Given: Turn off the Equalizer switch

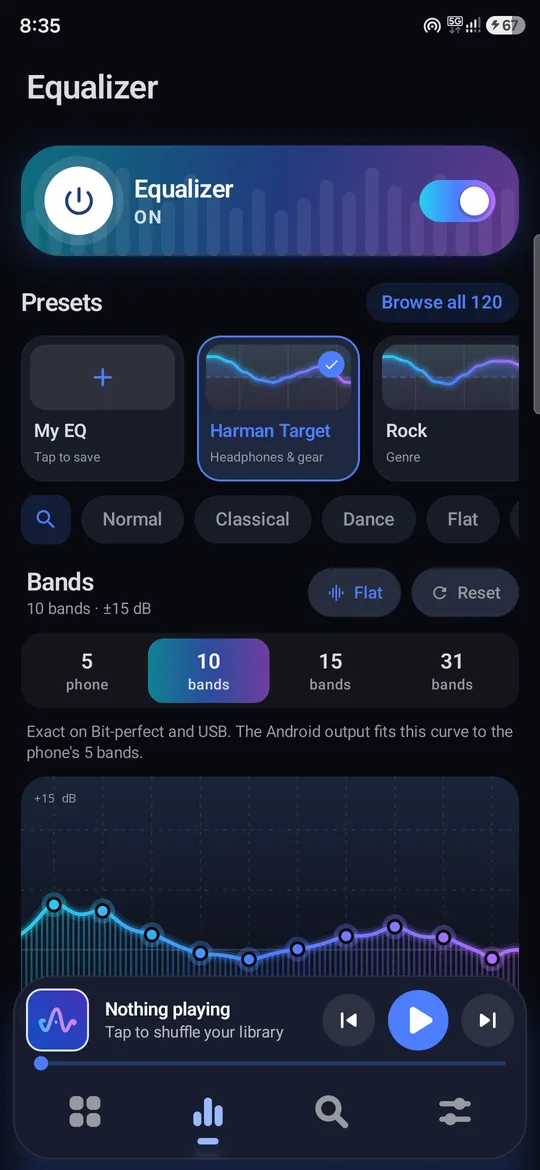Looking at the screenshot, I should click(457, 201).
